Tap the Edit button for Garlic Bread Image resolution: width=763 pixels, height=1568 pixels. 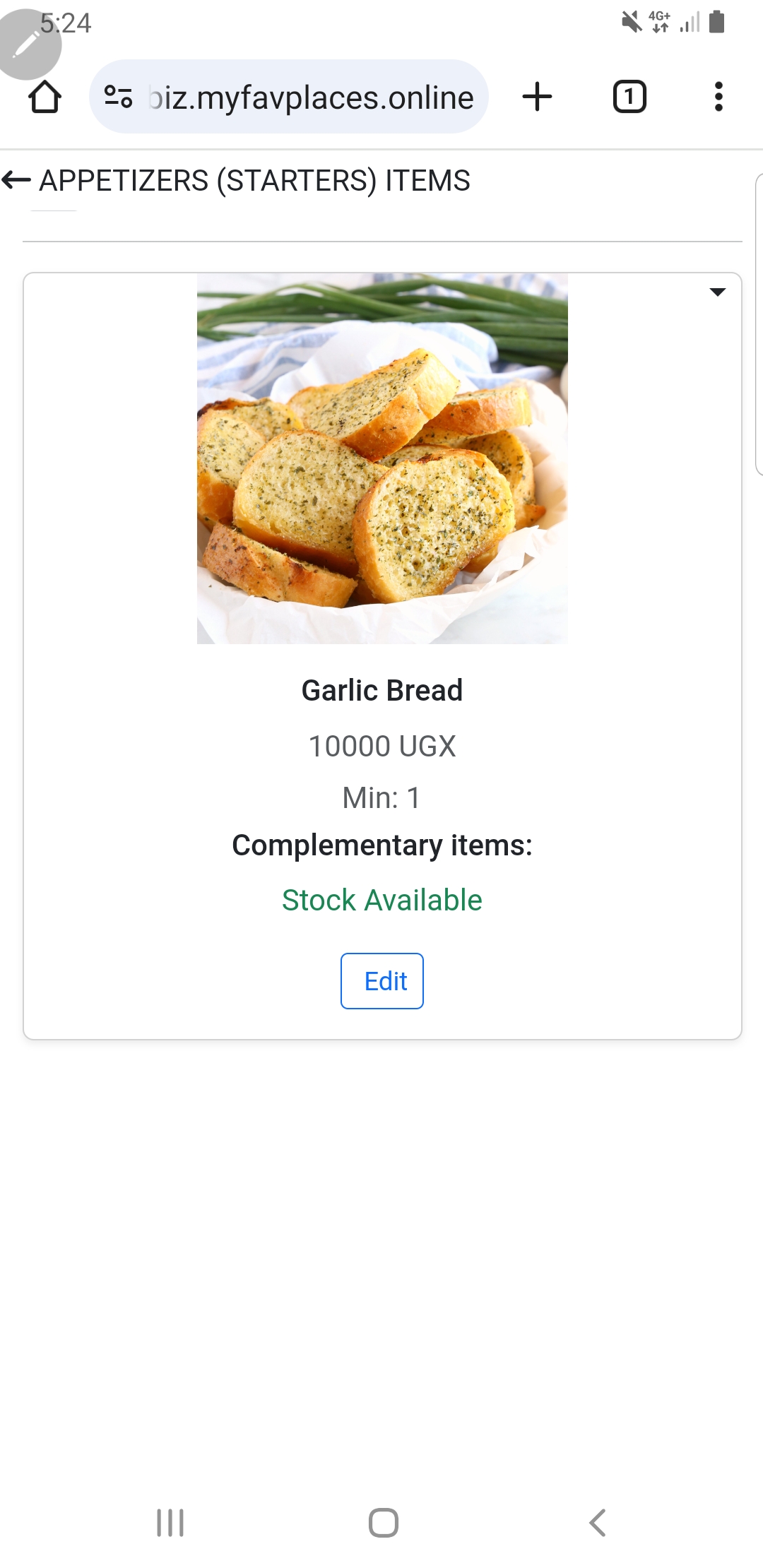381,980
